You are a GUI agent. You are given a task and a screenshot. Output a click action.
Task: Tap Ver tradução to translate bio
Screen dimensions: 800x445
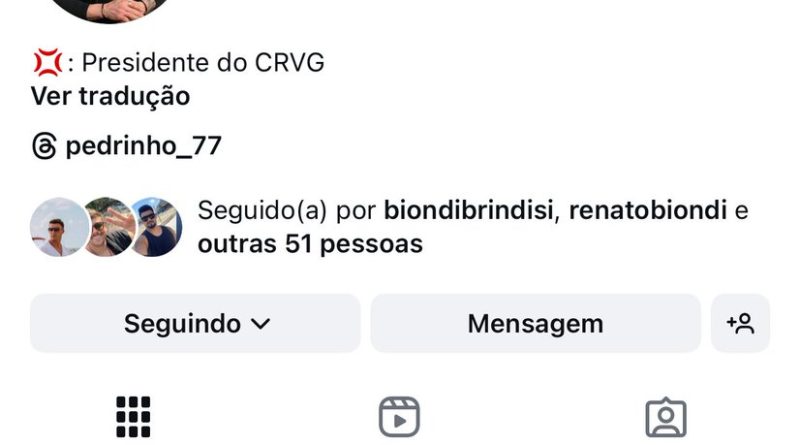click(110, 96)
